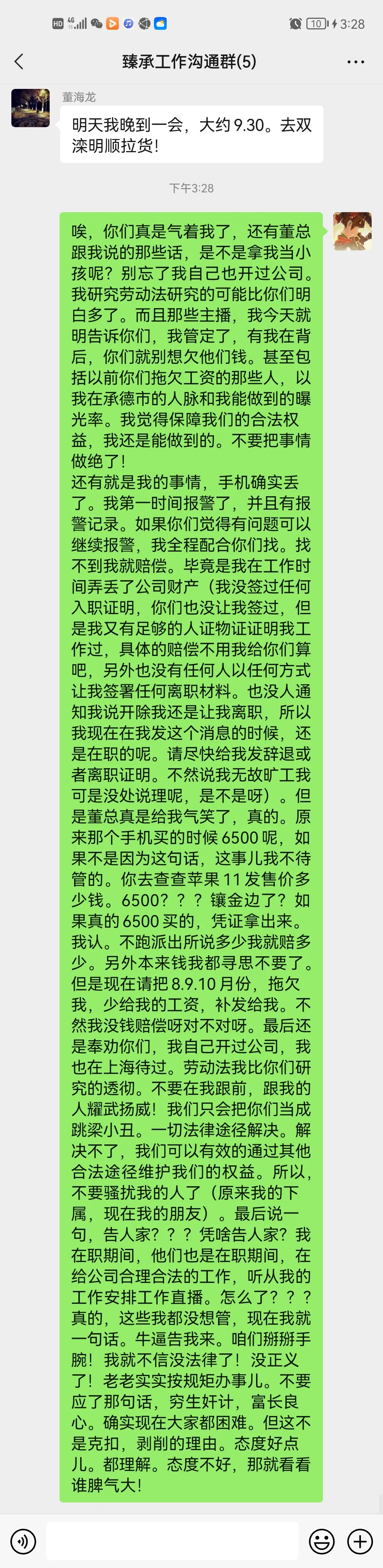
Task: Open the emoji sticker panel
Action: (x=321, y=1542)
